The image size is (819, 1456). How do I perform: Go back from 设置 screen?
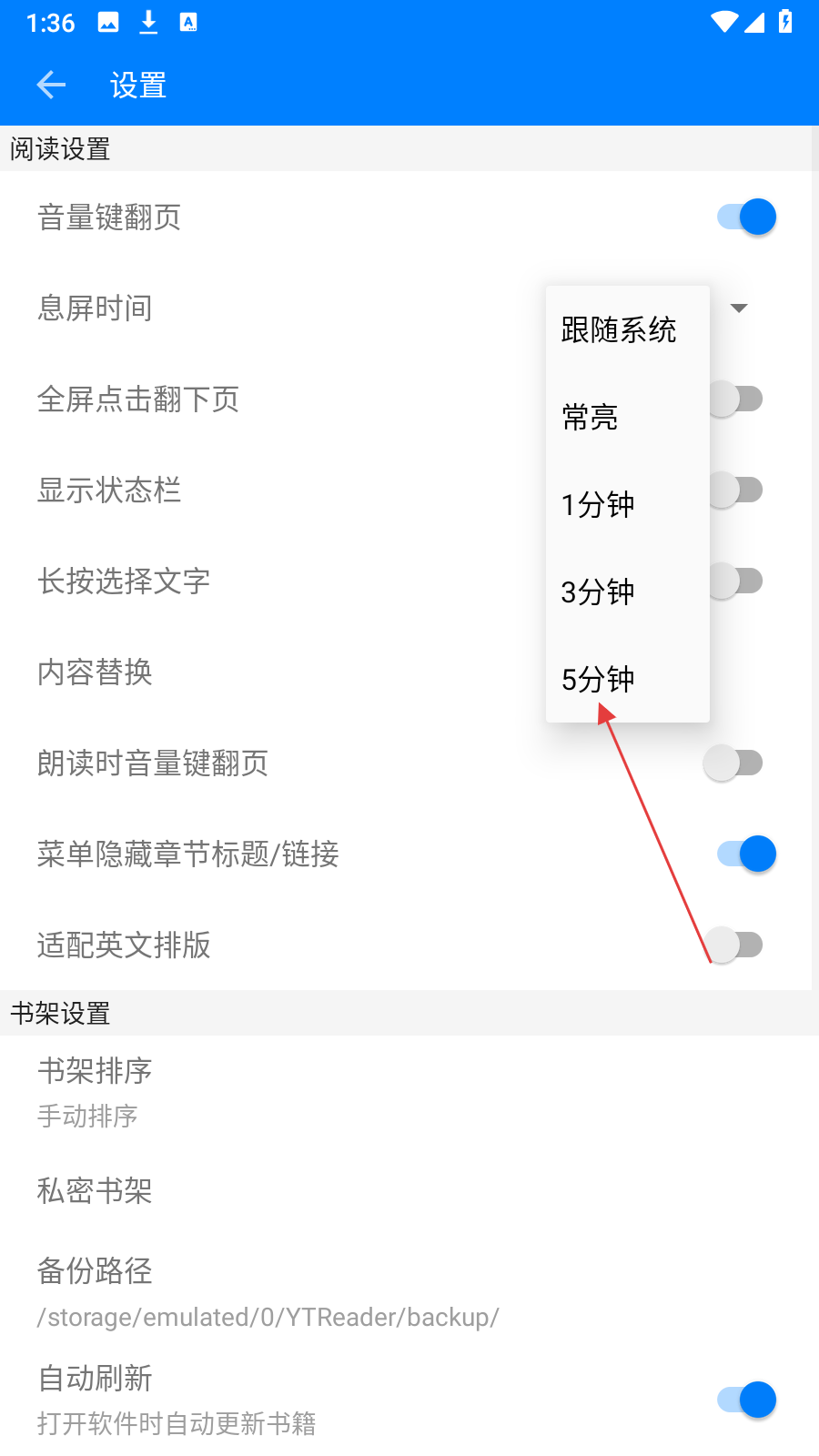(x=51, y=86)
